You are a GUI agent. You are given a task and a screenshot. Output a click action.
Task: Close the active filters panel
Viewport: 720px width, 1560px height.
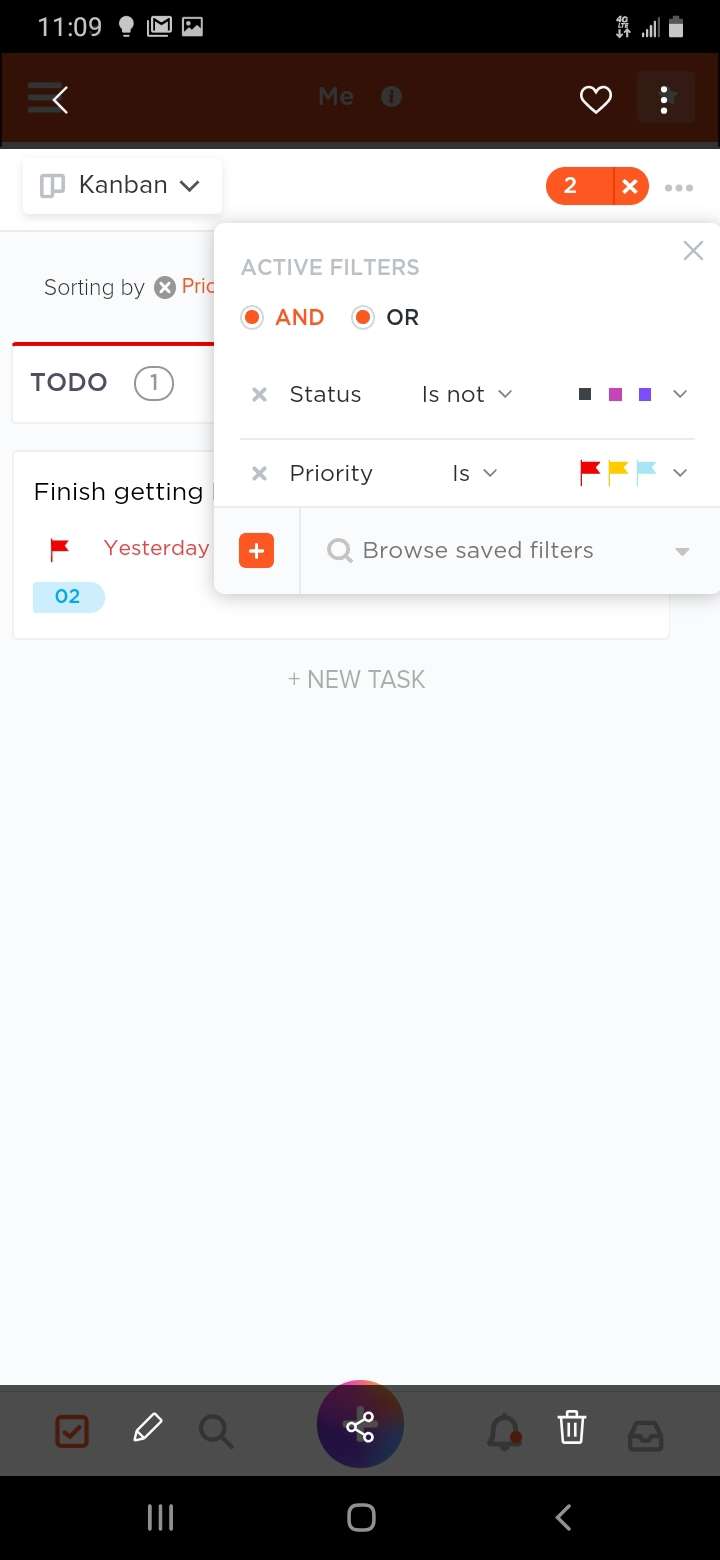click(693, 251)
